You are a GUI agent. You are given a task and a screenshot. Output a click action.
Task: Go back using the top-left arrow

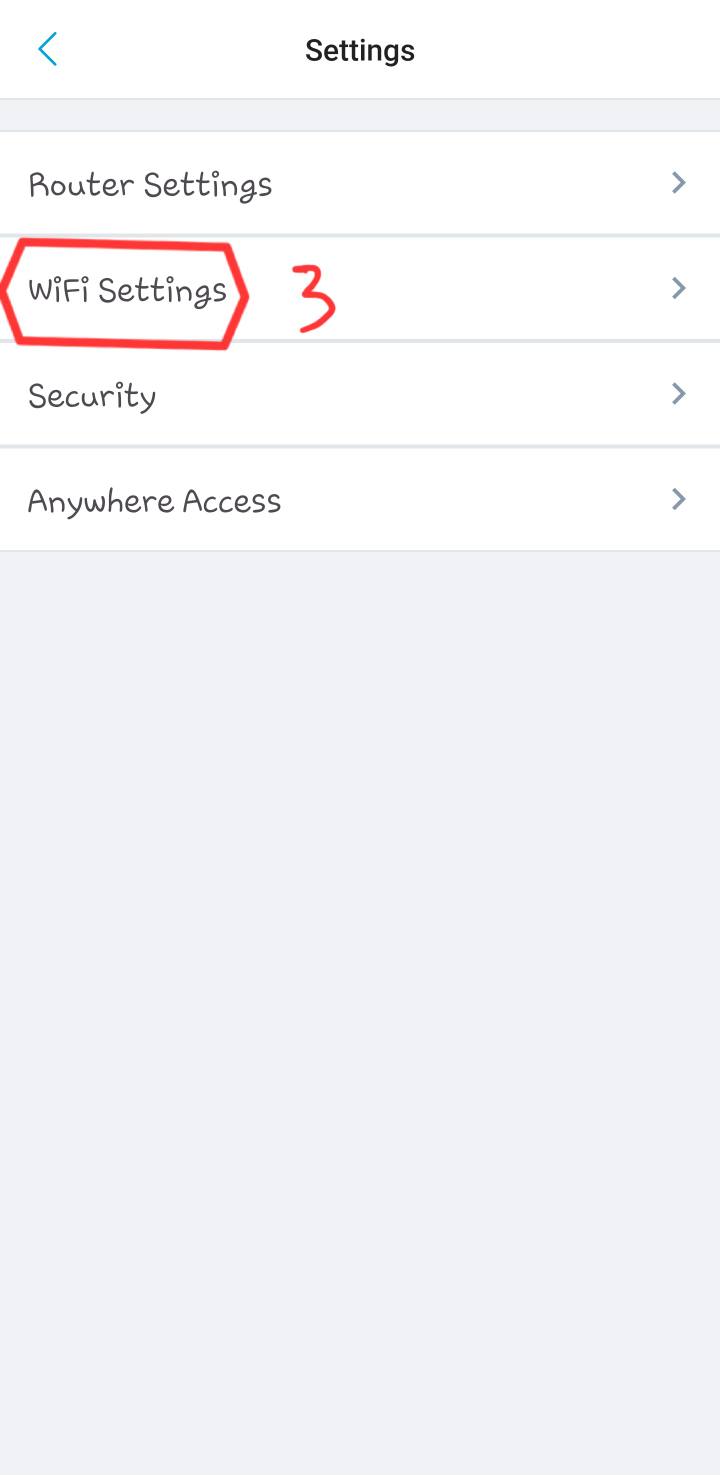coord(47,49)
